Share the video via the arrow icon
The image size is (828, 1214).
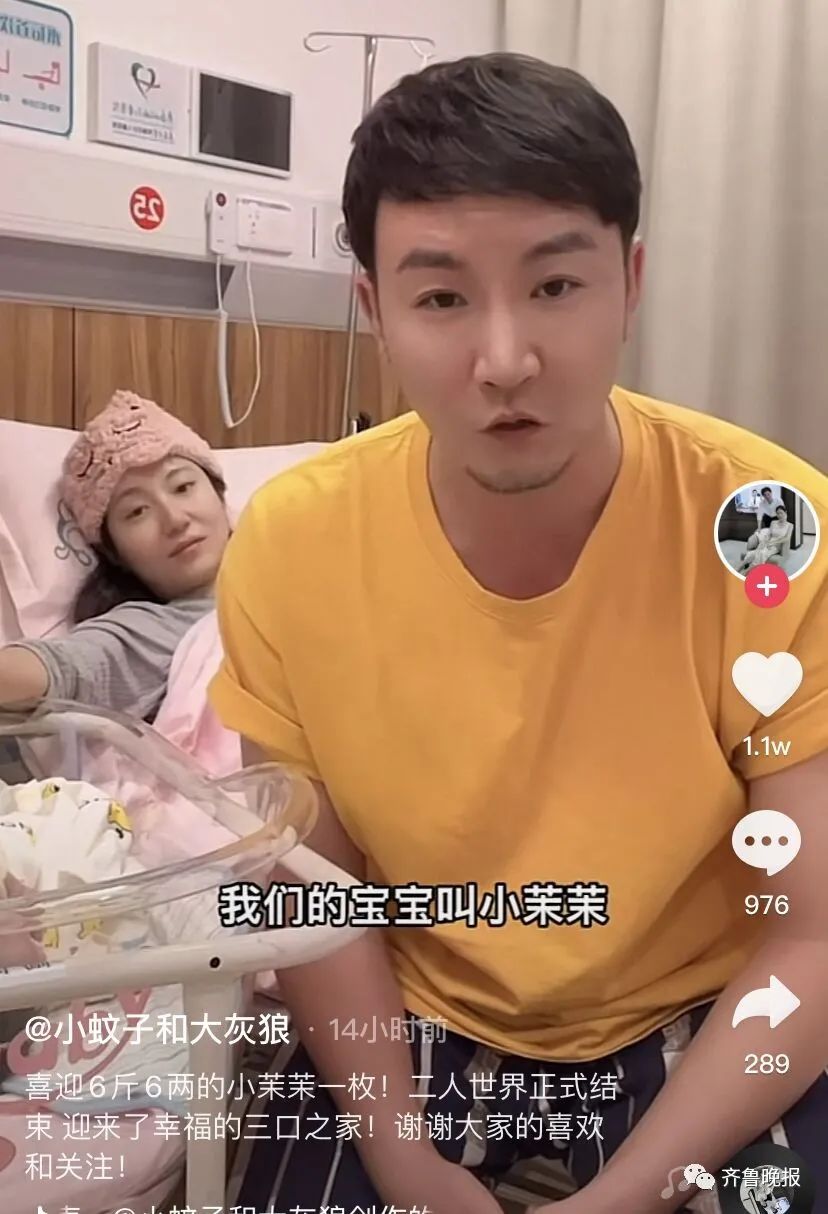point(766,1003)
